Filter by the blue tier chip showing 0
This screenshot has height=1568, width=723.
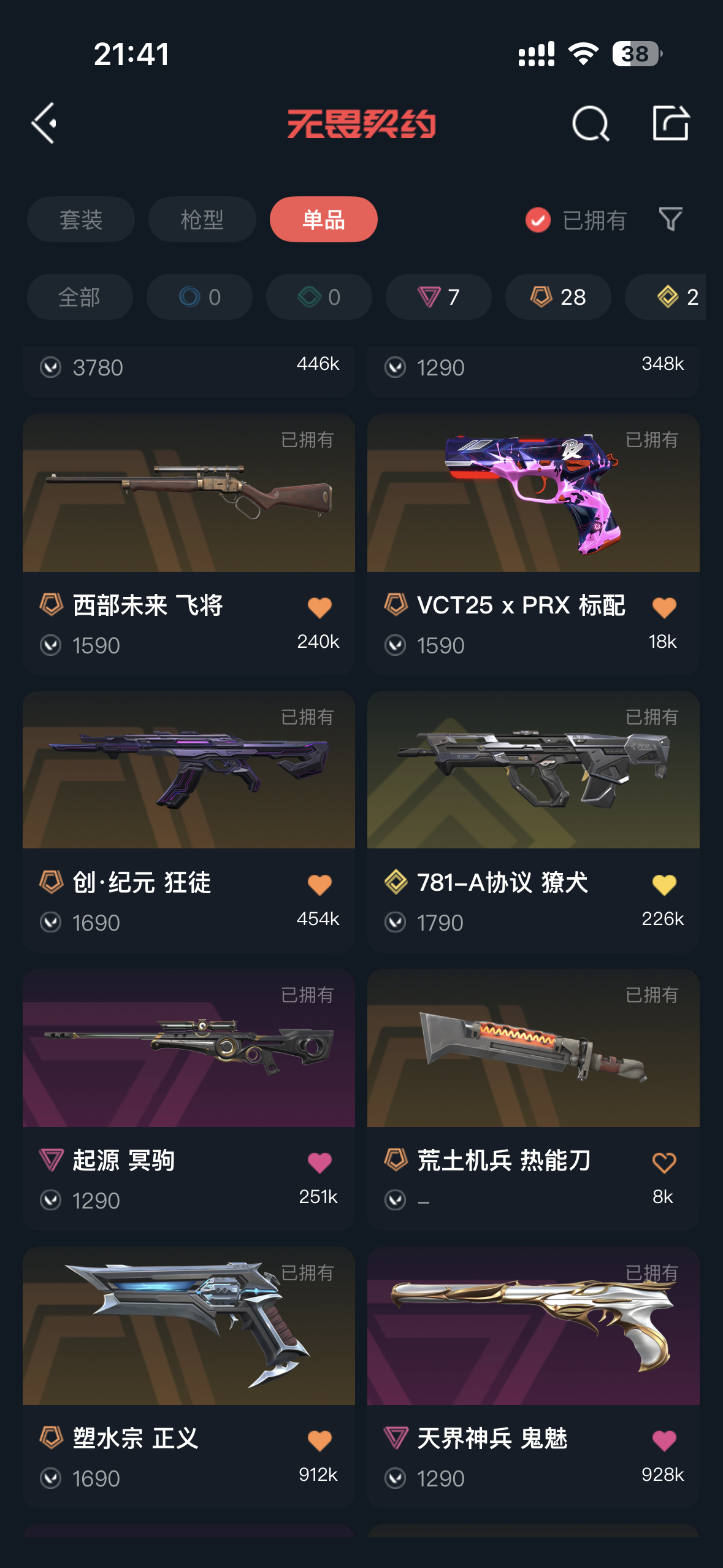[x=199, y=298]
